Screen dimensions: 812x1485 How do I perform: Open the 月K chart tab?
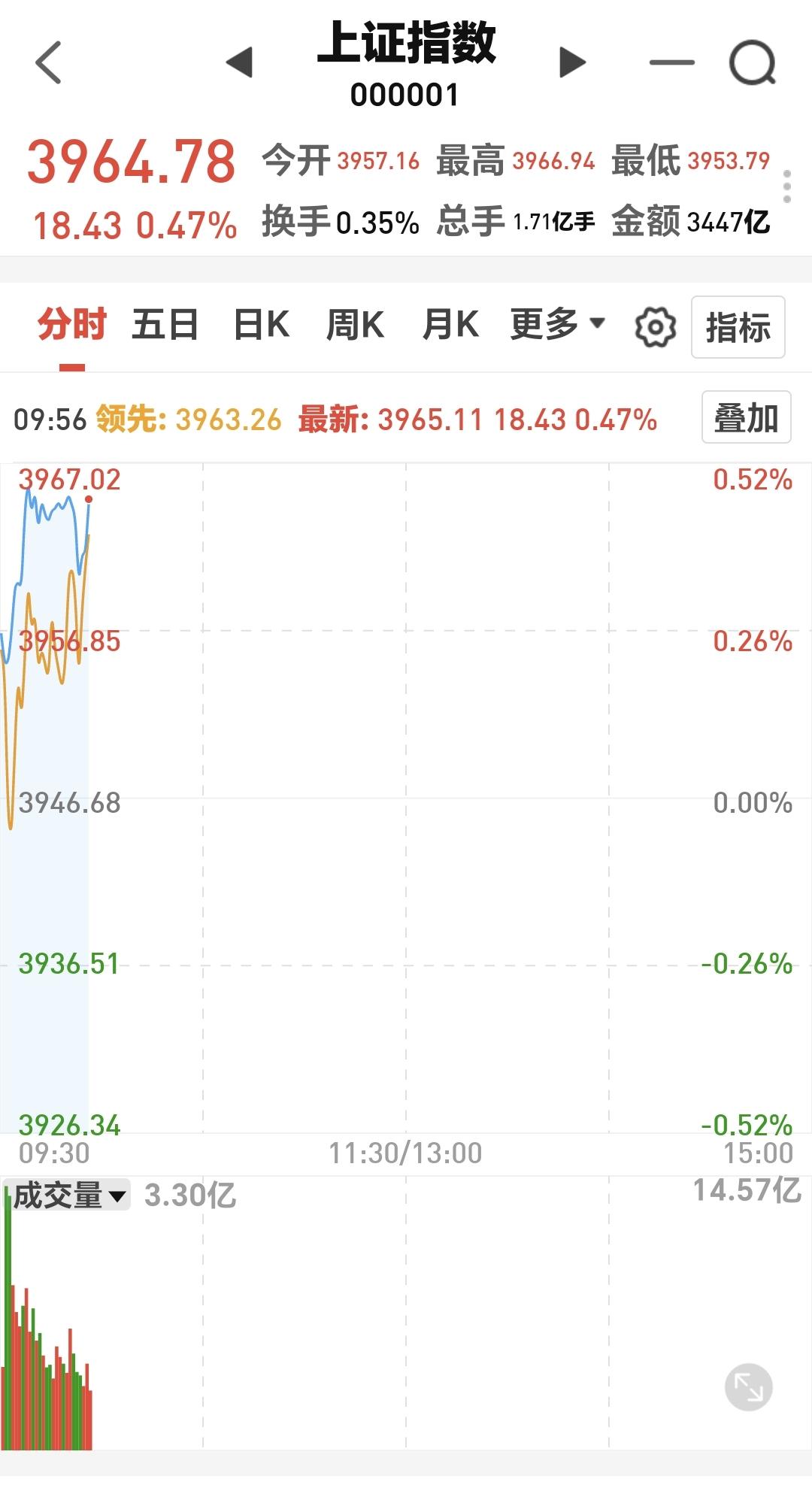point(450,326)
